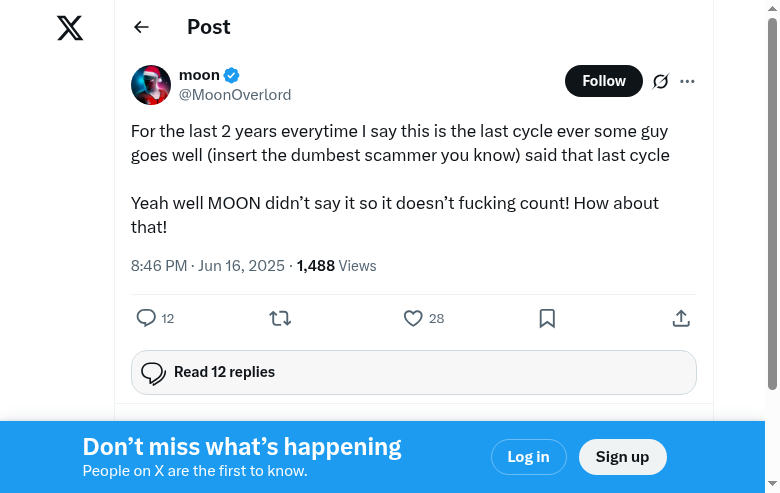Tap the Log in button
The height and width of the screenshot is (493, 780).
click(x=528, y=457)
